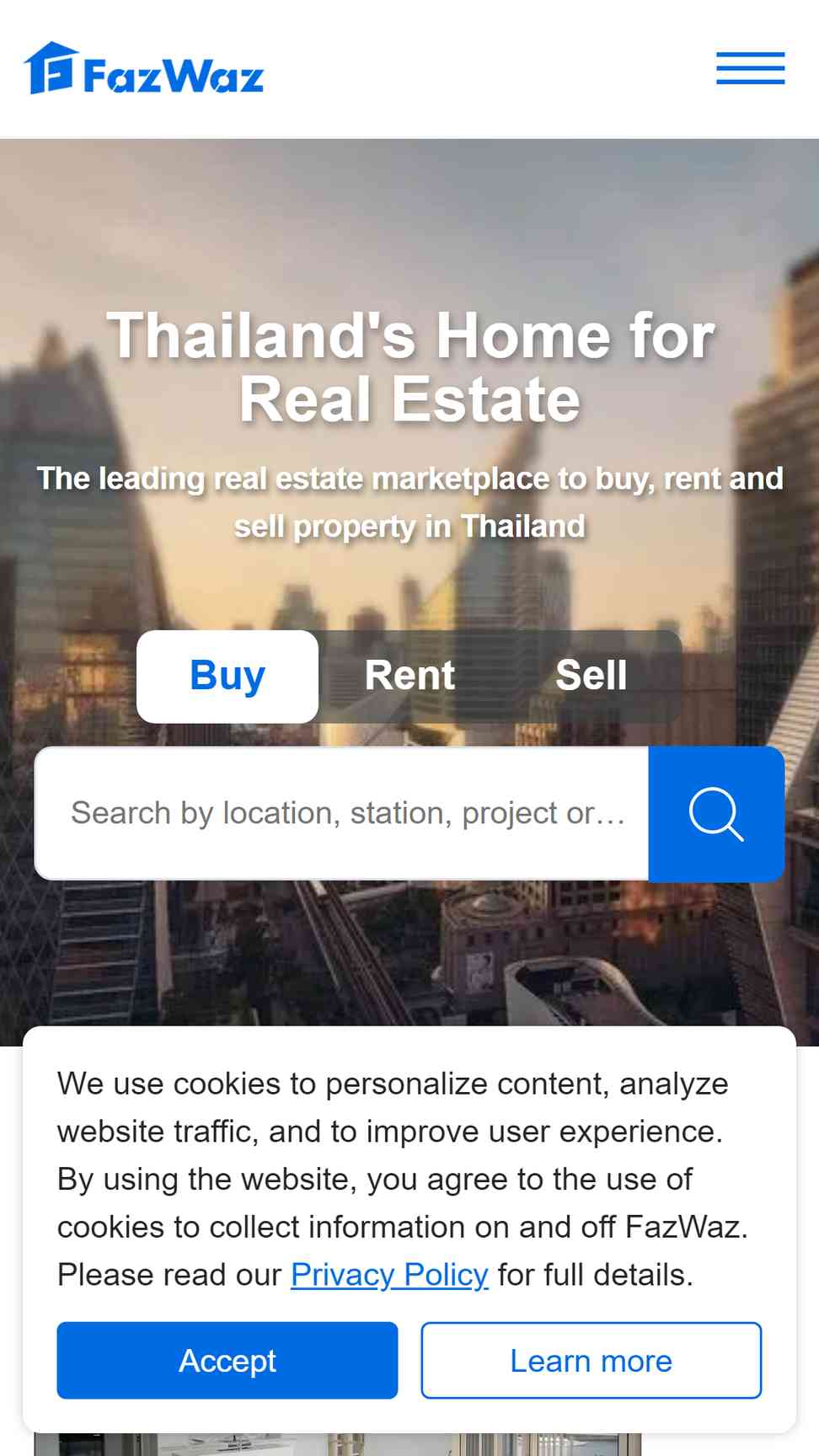This screenshot has width=819, height=1456.
Task: Open the Privacy Policy link
Action: (x=389, y=1275)
